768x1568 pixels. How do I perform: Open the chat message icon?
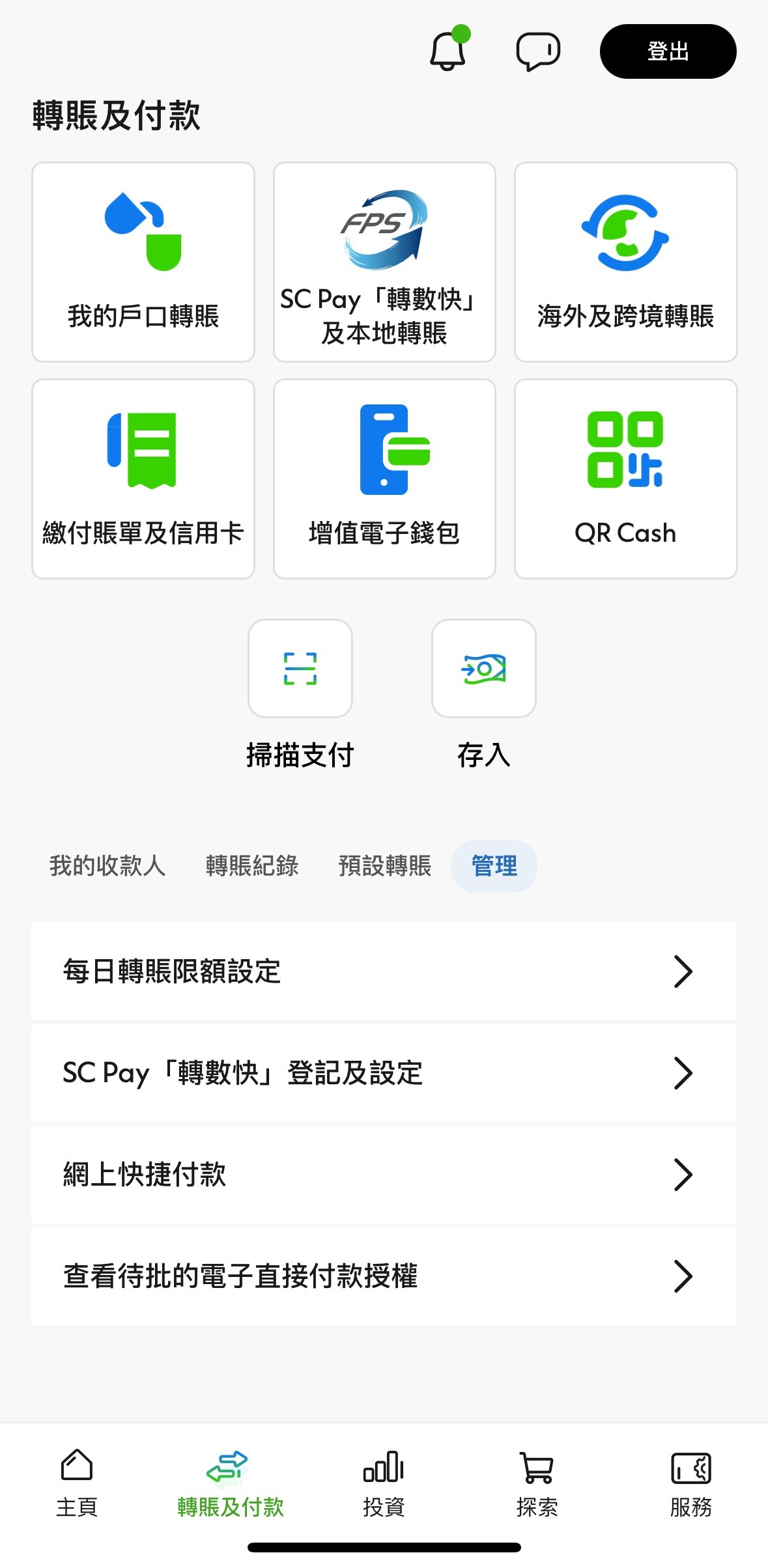[x=537, y=52]
